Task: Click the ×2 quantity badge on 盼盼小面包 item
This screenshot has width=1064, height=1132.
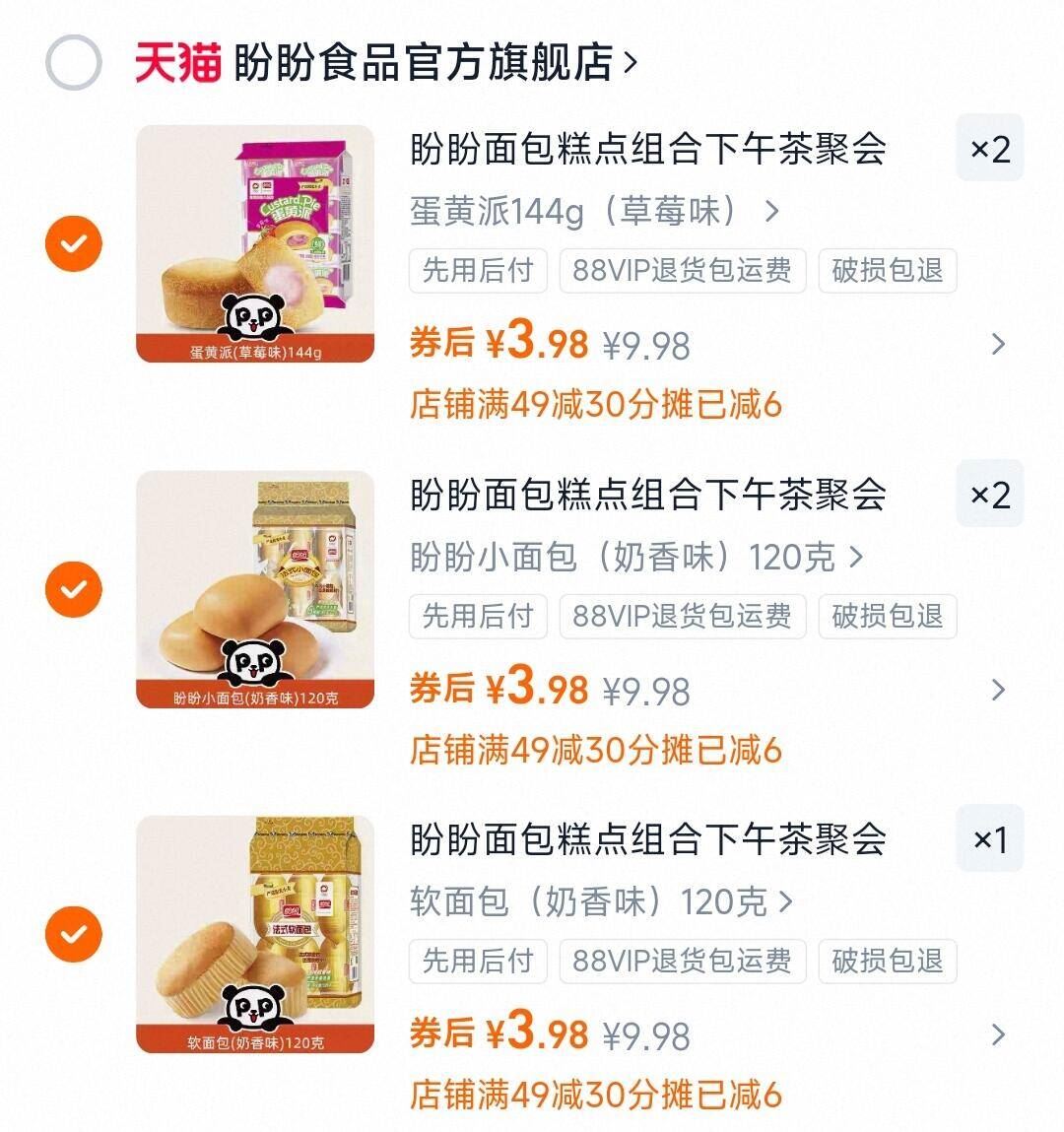Action: pyautogui.click(x=988, y=494)
